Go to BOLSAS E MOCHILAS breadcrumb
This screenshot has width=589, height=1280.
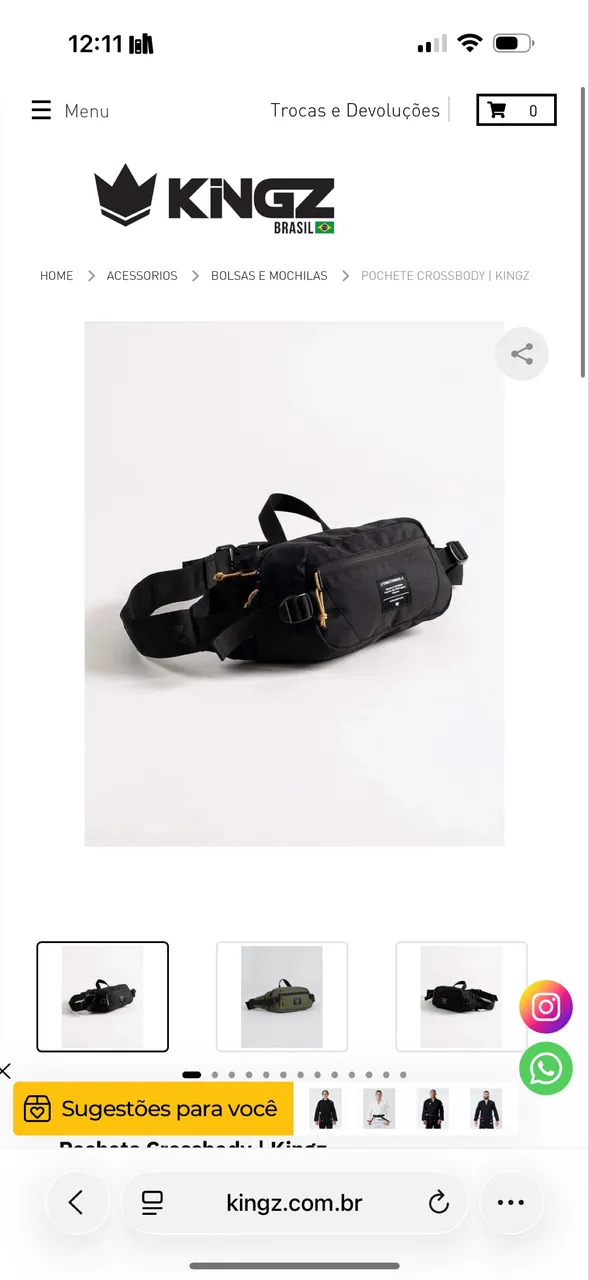[269, 276]
